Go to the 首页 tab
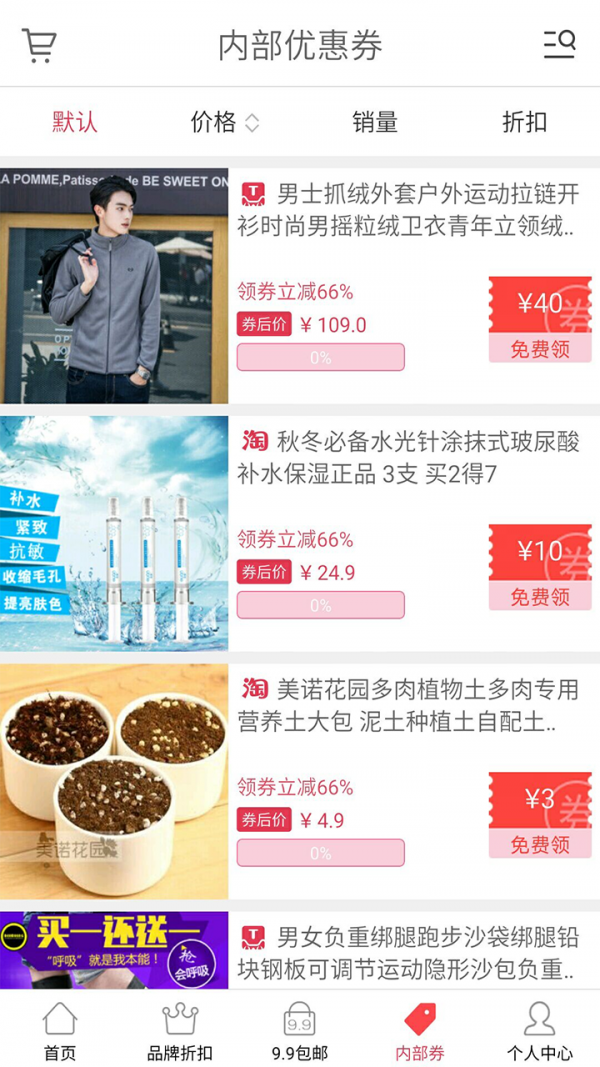 point(60,1030)
